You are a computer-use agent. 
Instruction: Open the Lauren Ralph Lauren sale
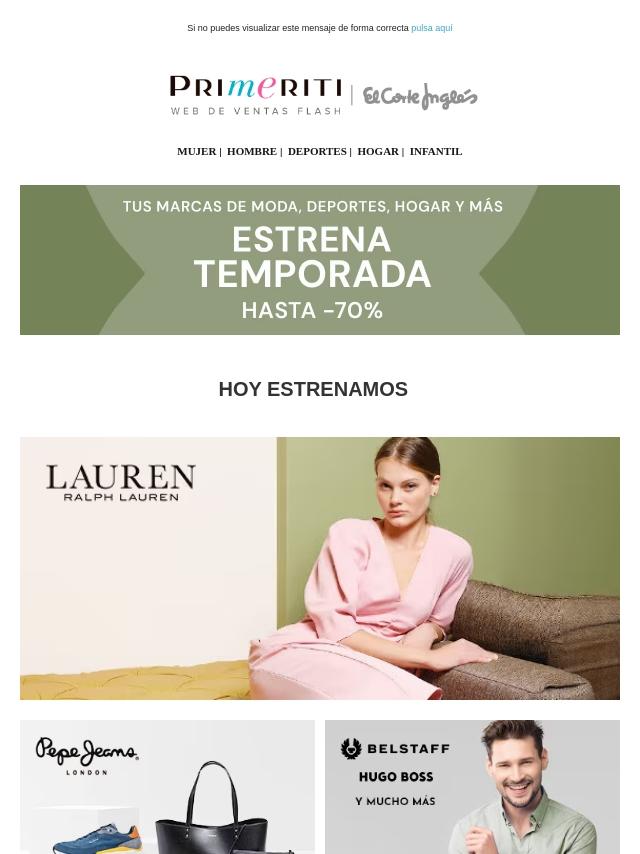(x=320, y=568)
